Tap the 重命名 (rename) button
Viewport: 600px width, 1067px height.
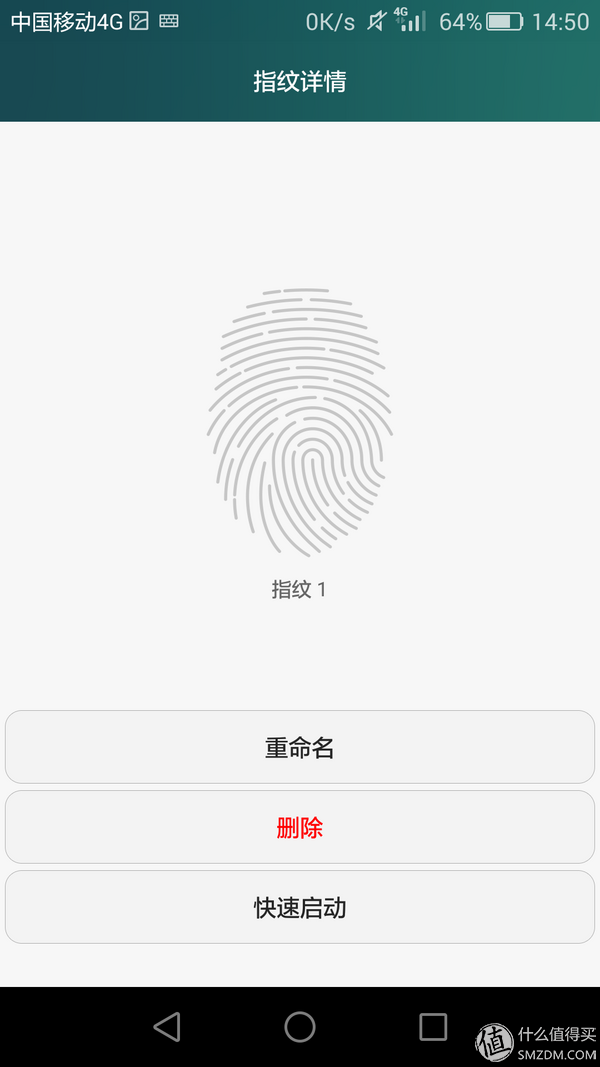coord(300,747)
